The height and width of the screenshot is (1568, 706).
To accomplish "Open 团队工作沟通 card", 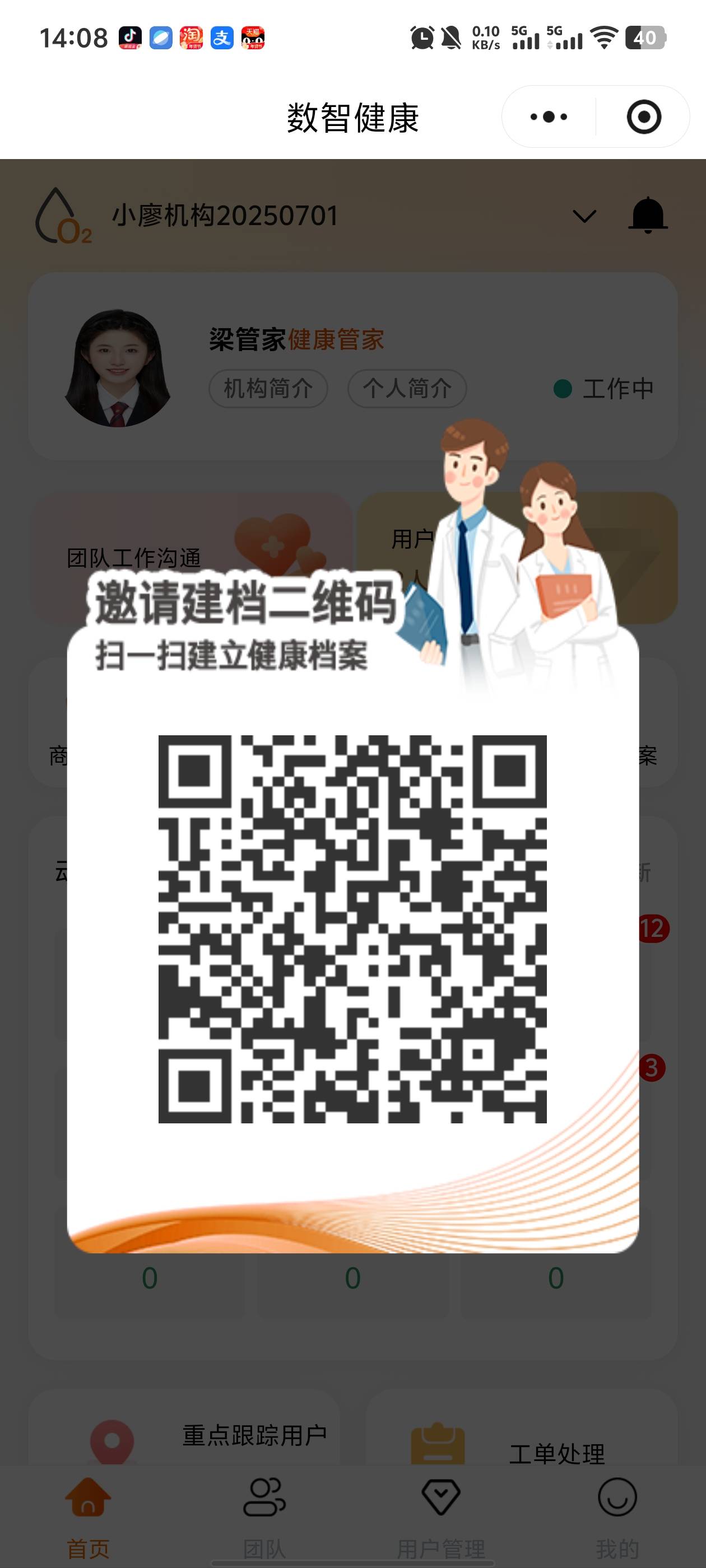I will [134, 558].
